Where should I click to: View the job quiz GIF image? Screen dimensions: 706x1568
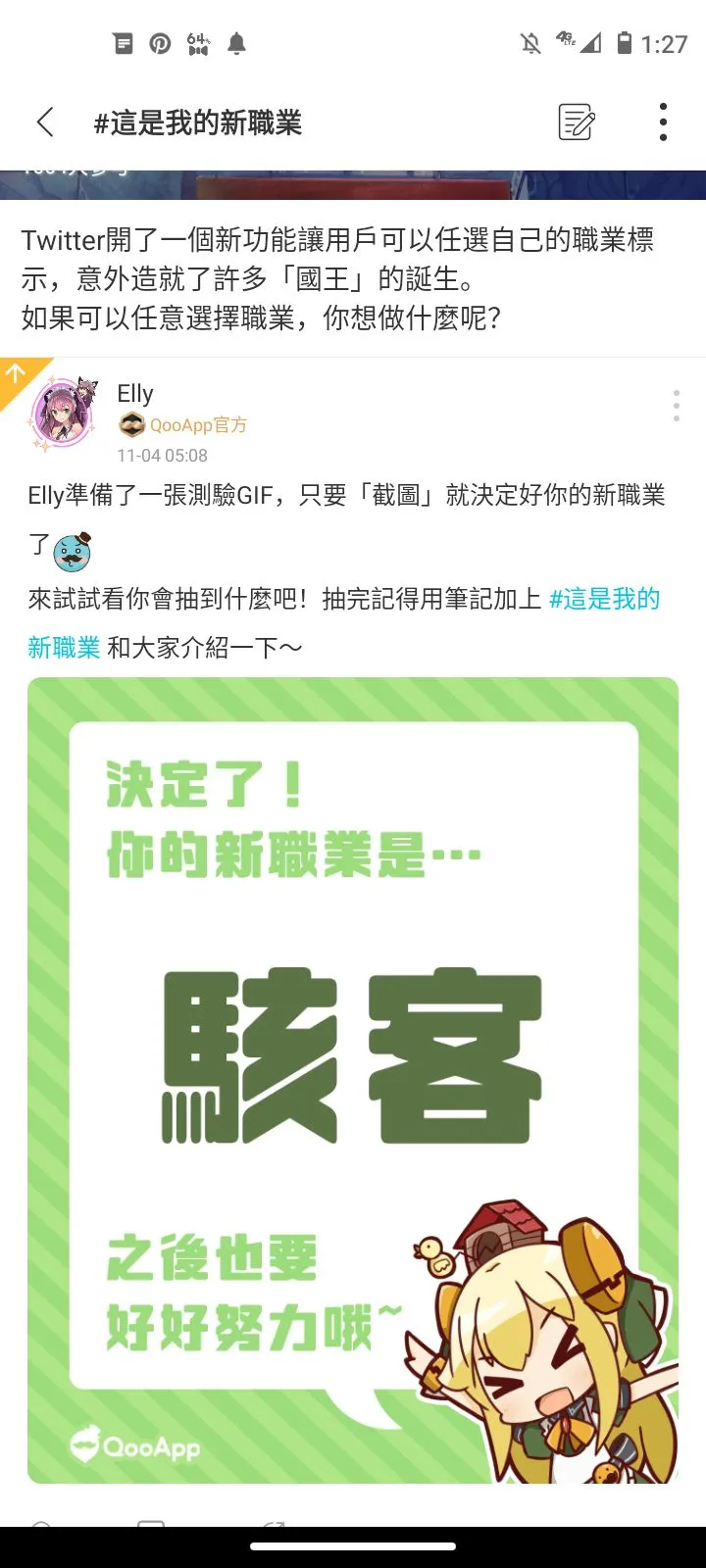[353, 1078]
